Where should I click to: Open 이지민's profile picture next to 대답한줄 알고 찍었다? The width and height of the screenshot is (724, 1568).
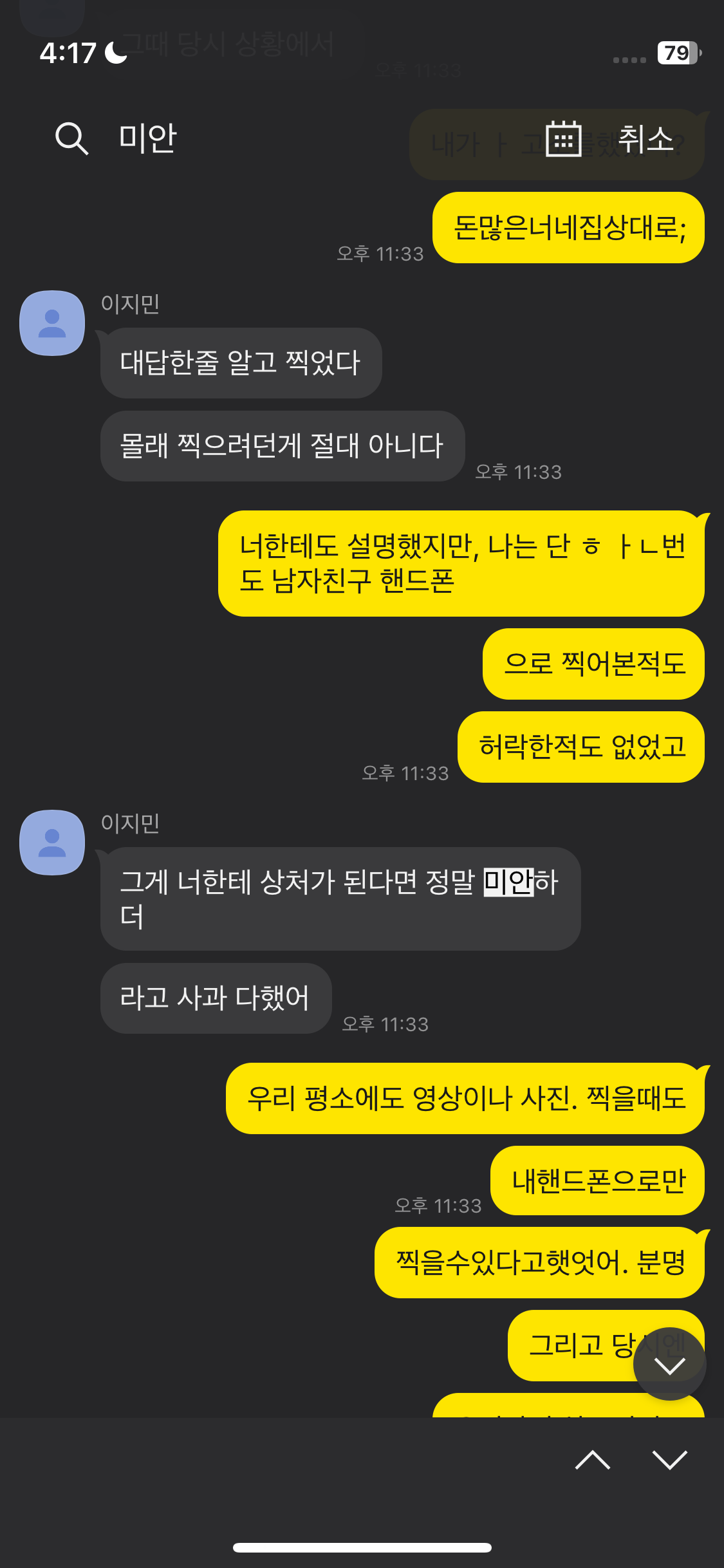click(x=52, y=323)
